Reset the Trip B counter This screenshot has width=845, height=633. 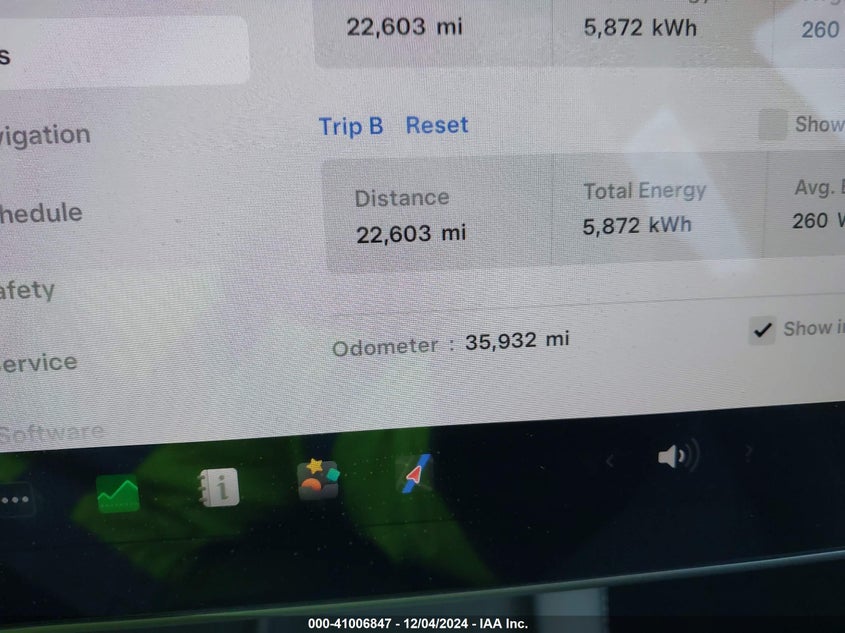coord(437,126)
